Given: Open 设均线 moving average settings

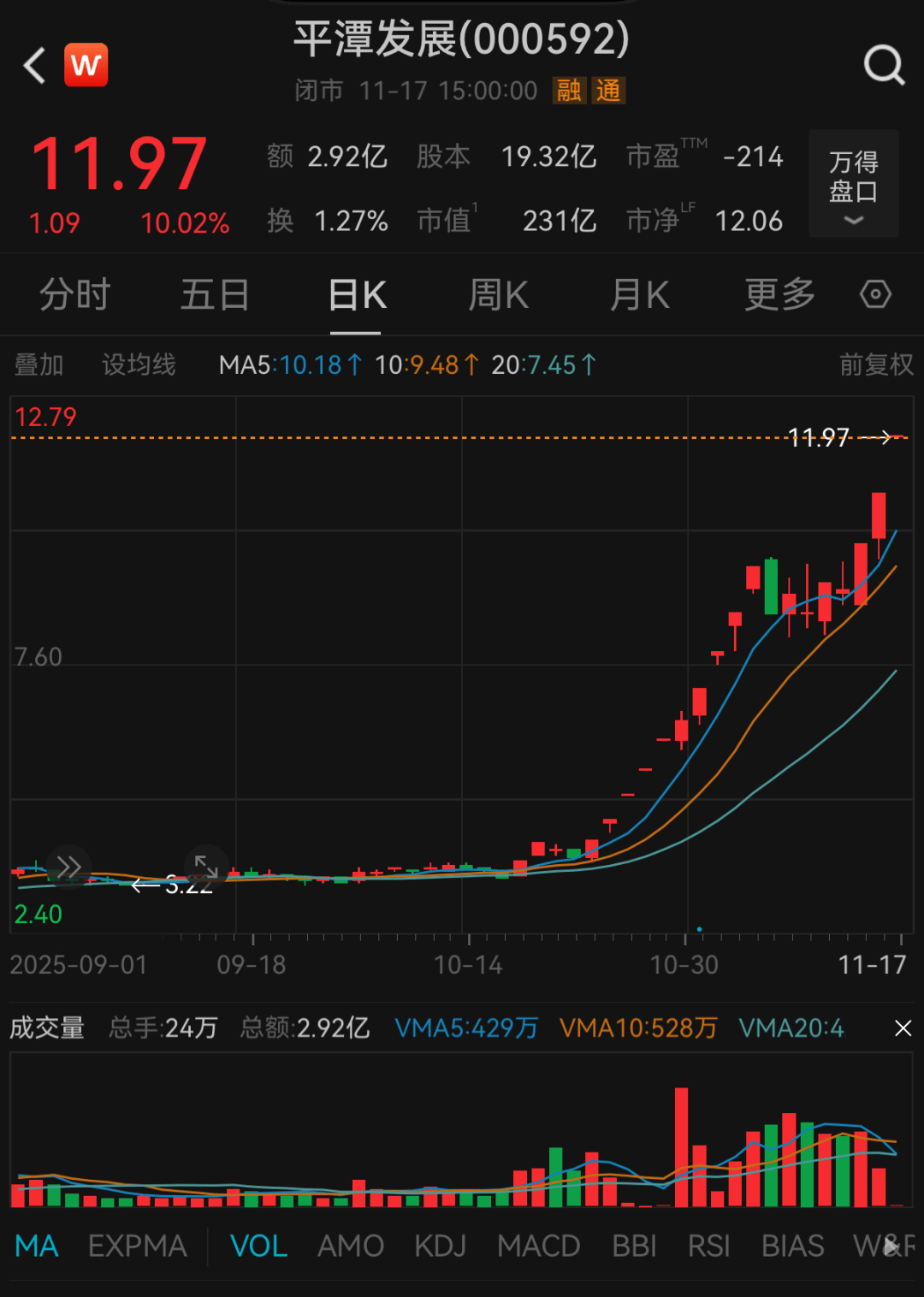Looking at the screenshot, I should pos(139,365).
